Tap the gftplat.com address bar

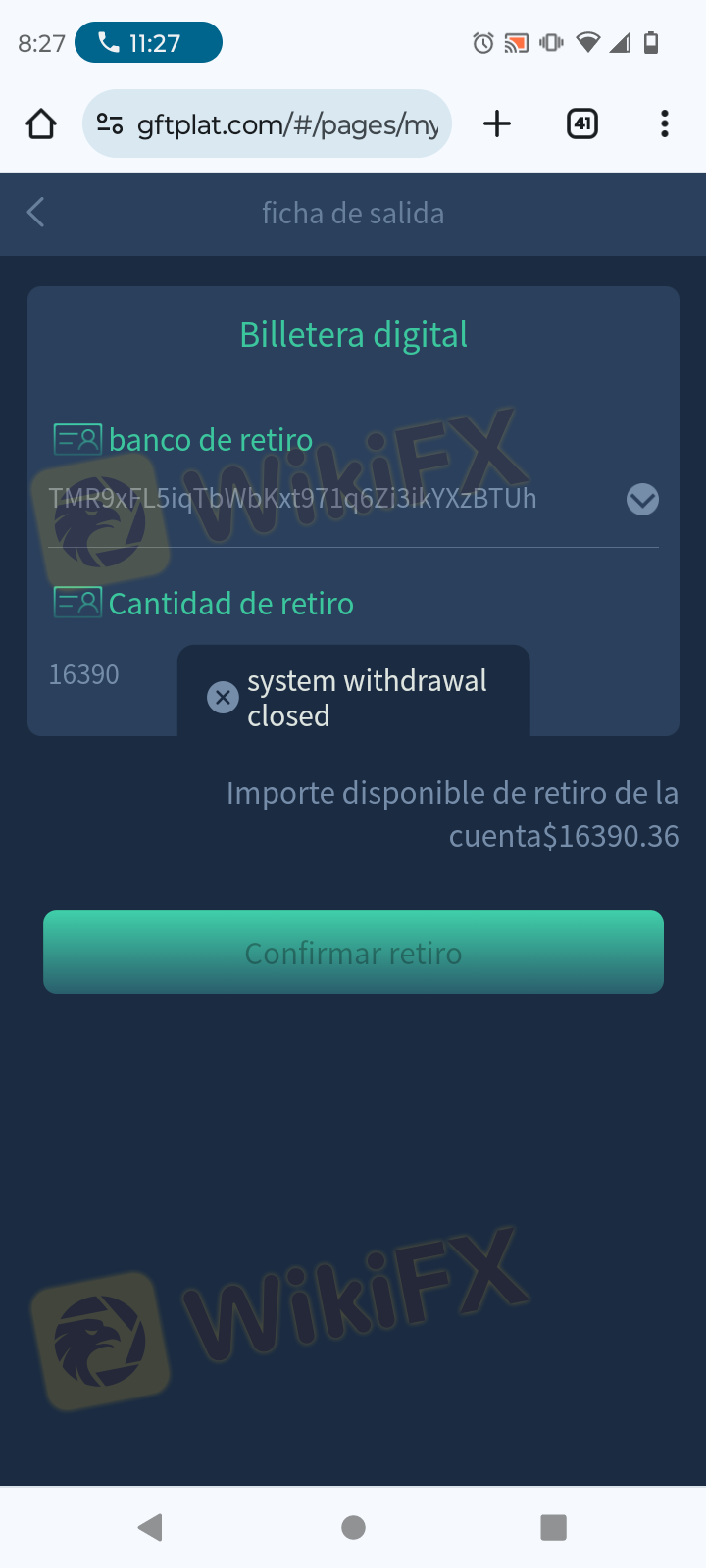[284, 124]
